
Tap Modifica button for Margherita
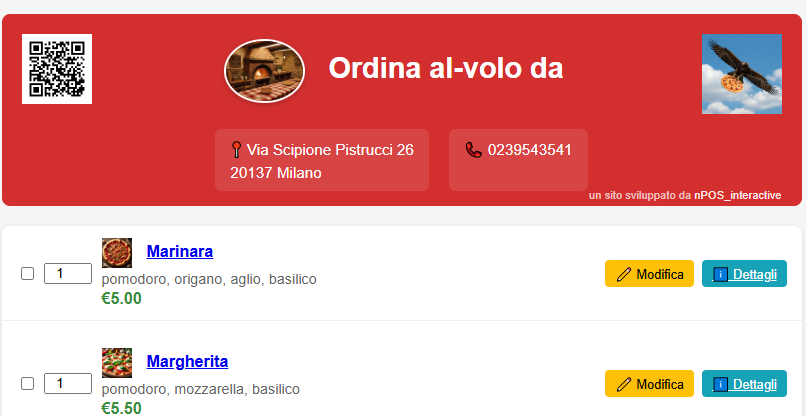tap(649, 384)
